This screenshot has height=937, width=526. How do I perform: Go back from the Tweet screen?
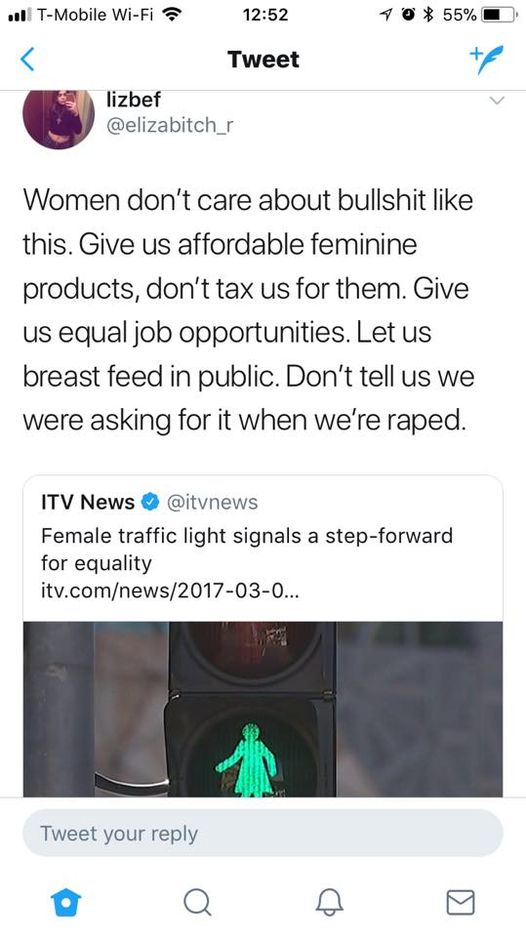click(27, 60)
